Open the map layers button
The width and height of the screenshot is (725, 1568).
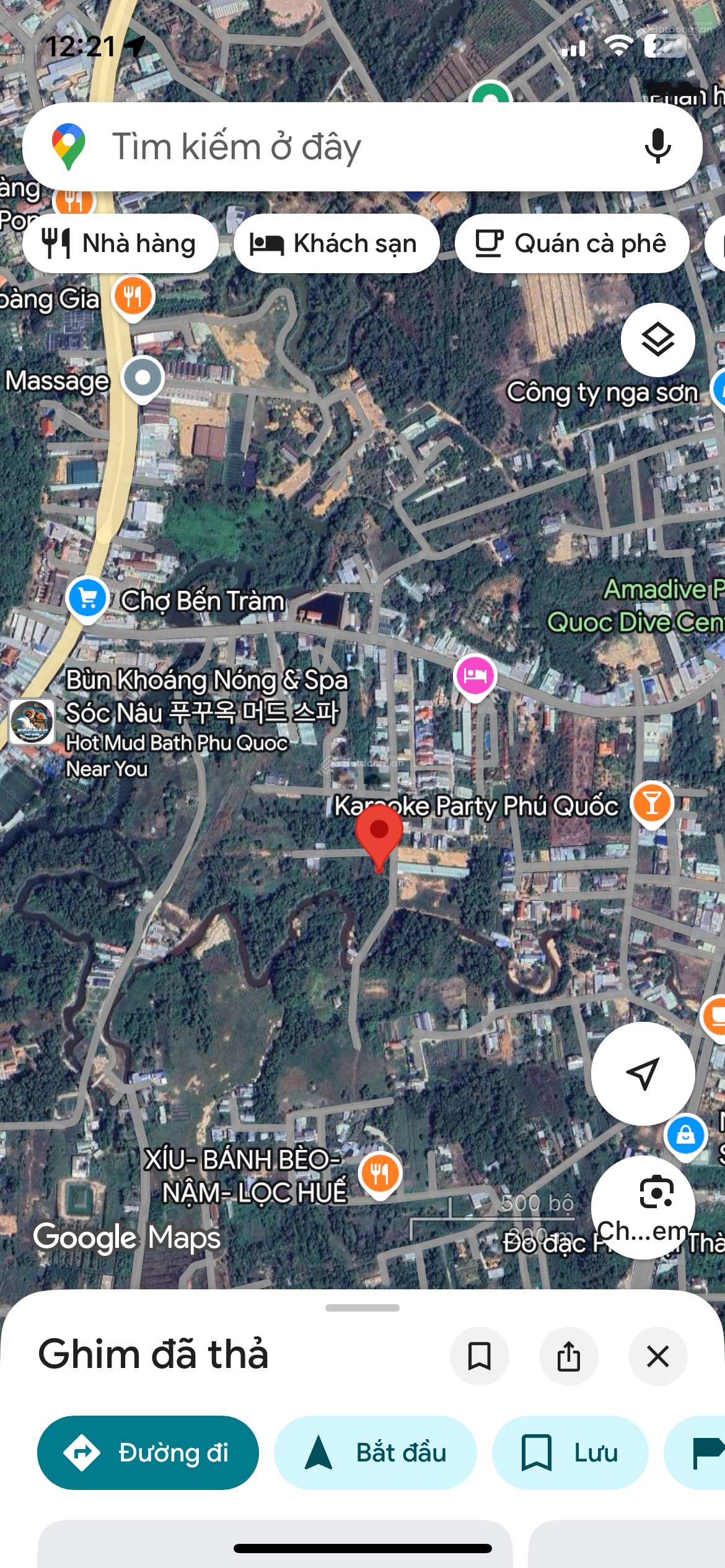[657, 339]
